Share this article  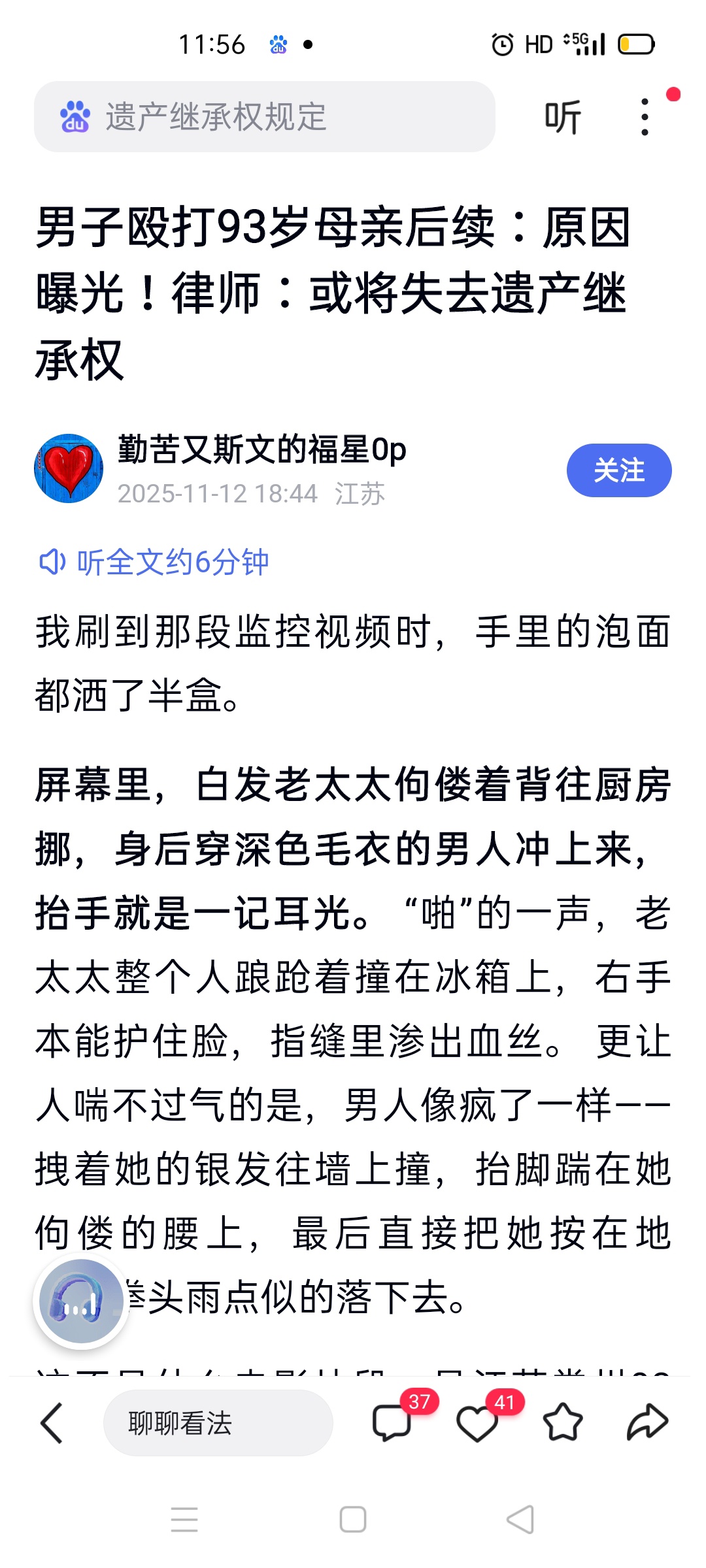click(x=647, y=1422)
